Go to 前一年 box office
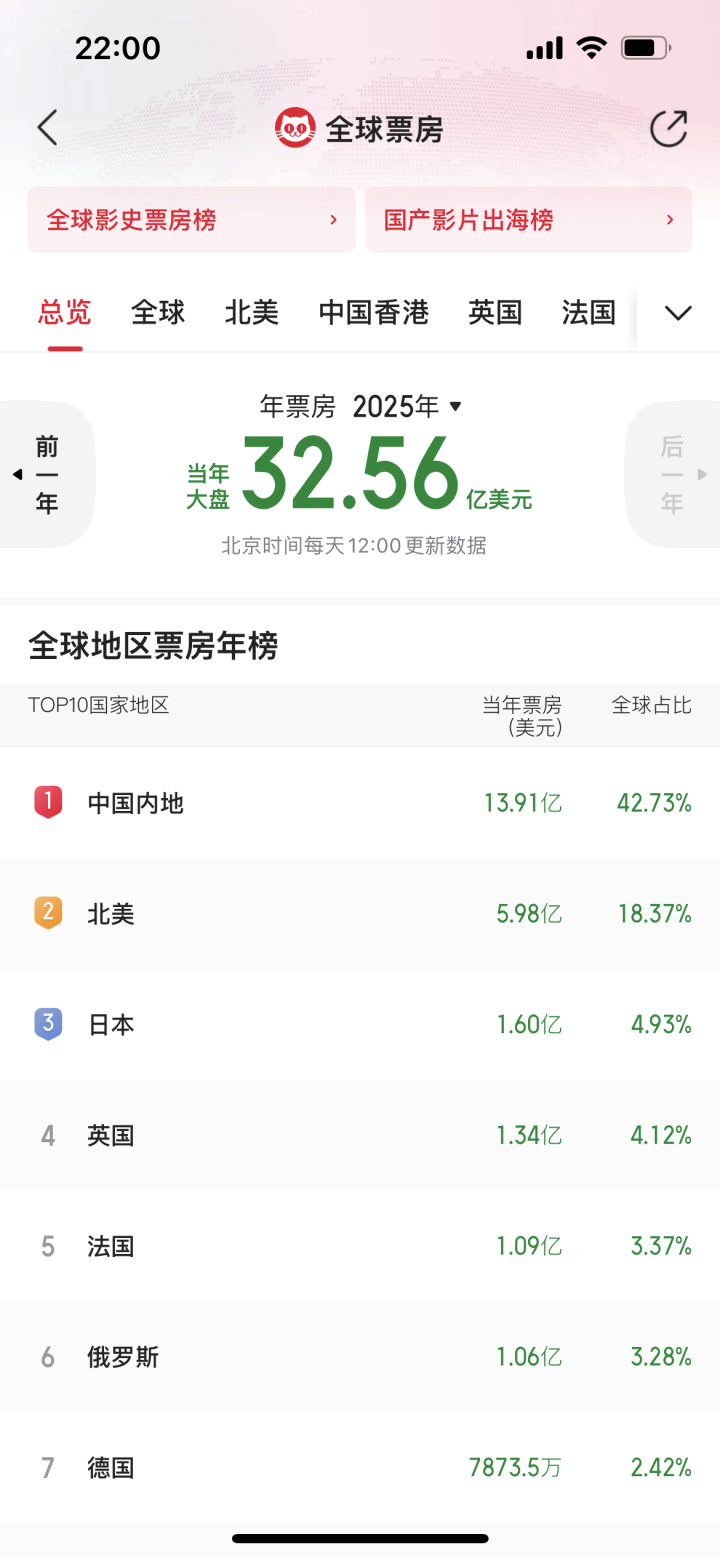This screenshot has width=720, height=1558. coord(47,474)
